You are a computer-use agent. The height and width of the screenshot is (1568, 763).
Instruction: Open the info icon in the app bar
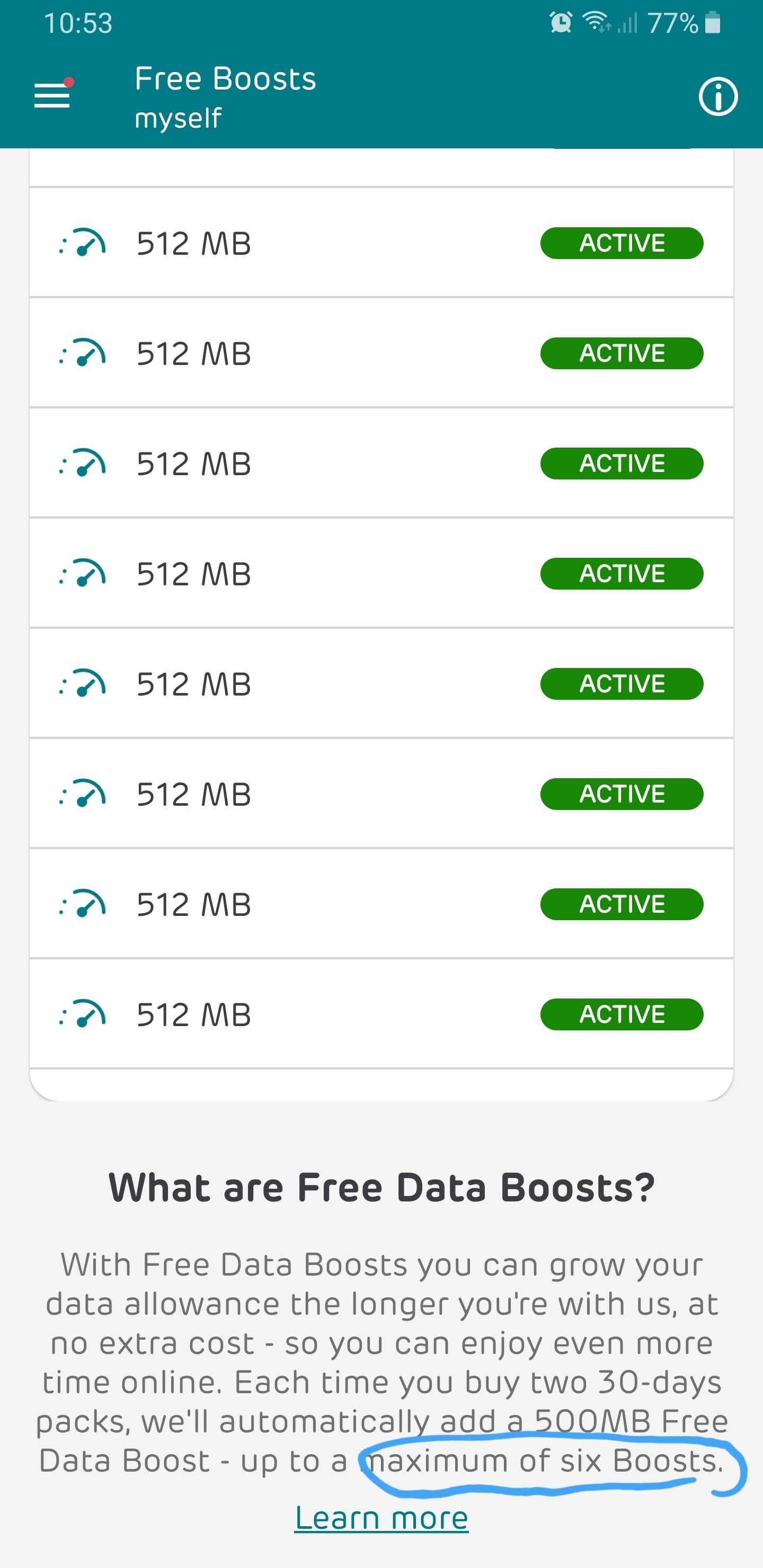coord(717,96)
